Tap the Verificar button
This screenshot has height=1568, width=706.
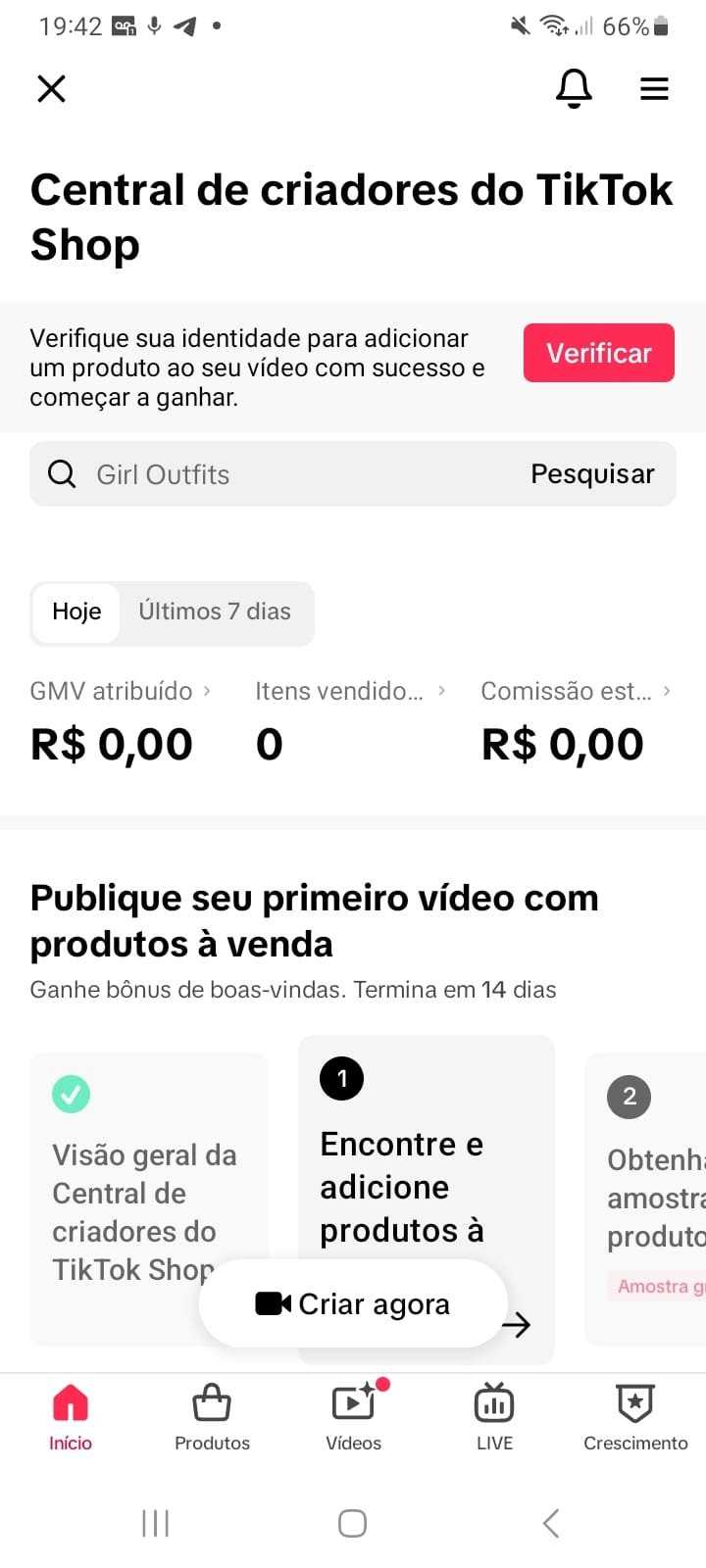pos(598,353)
